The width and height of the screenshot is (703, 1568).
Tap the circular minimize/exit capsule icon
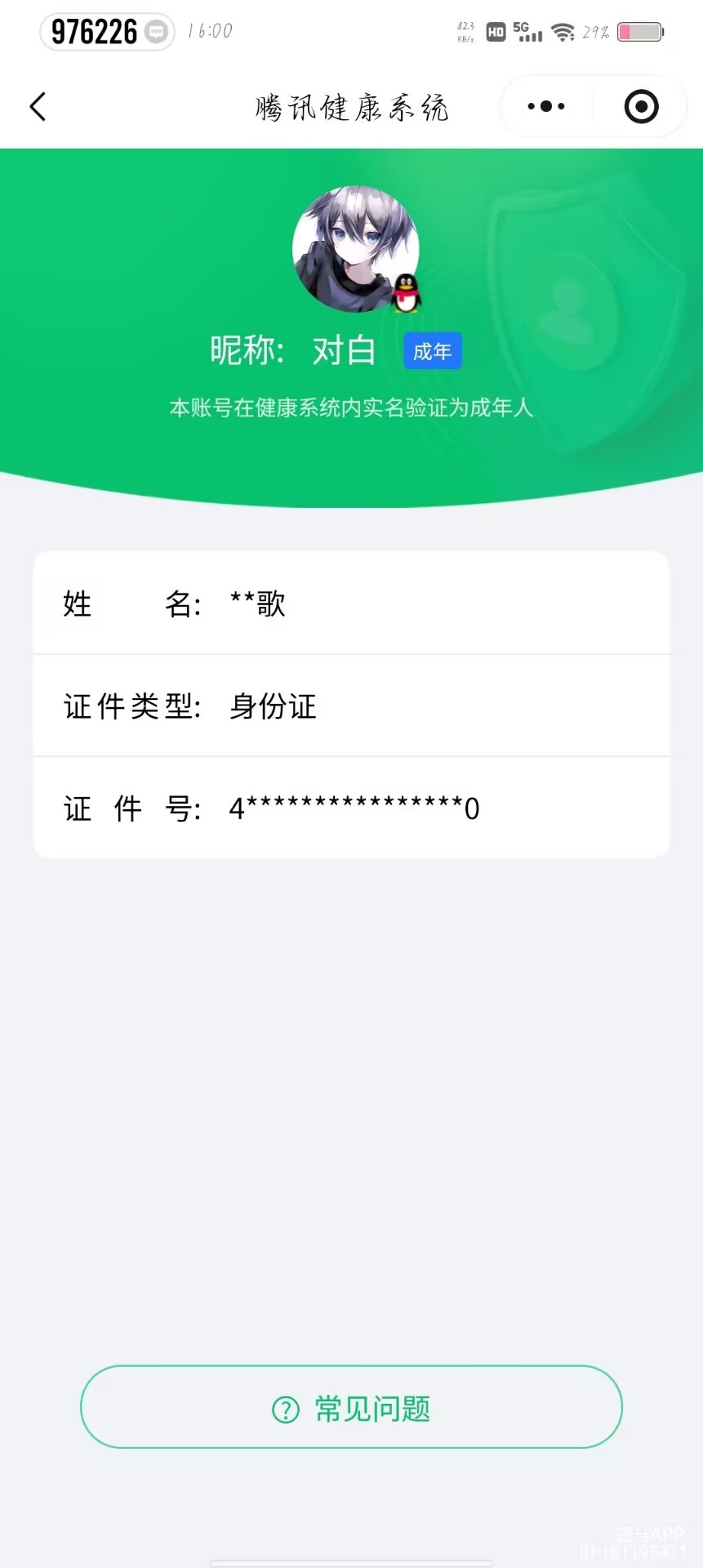641,106
